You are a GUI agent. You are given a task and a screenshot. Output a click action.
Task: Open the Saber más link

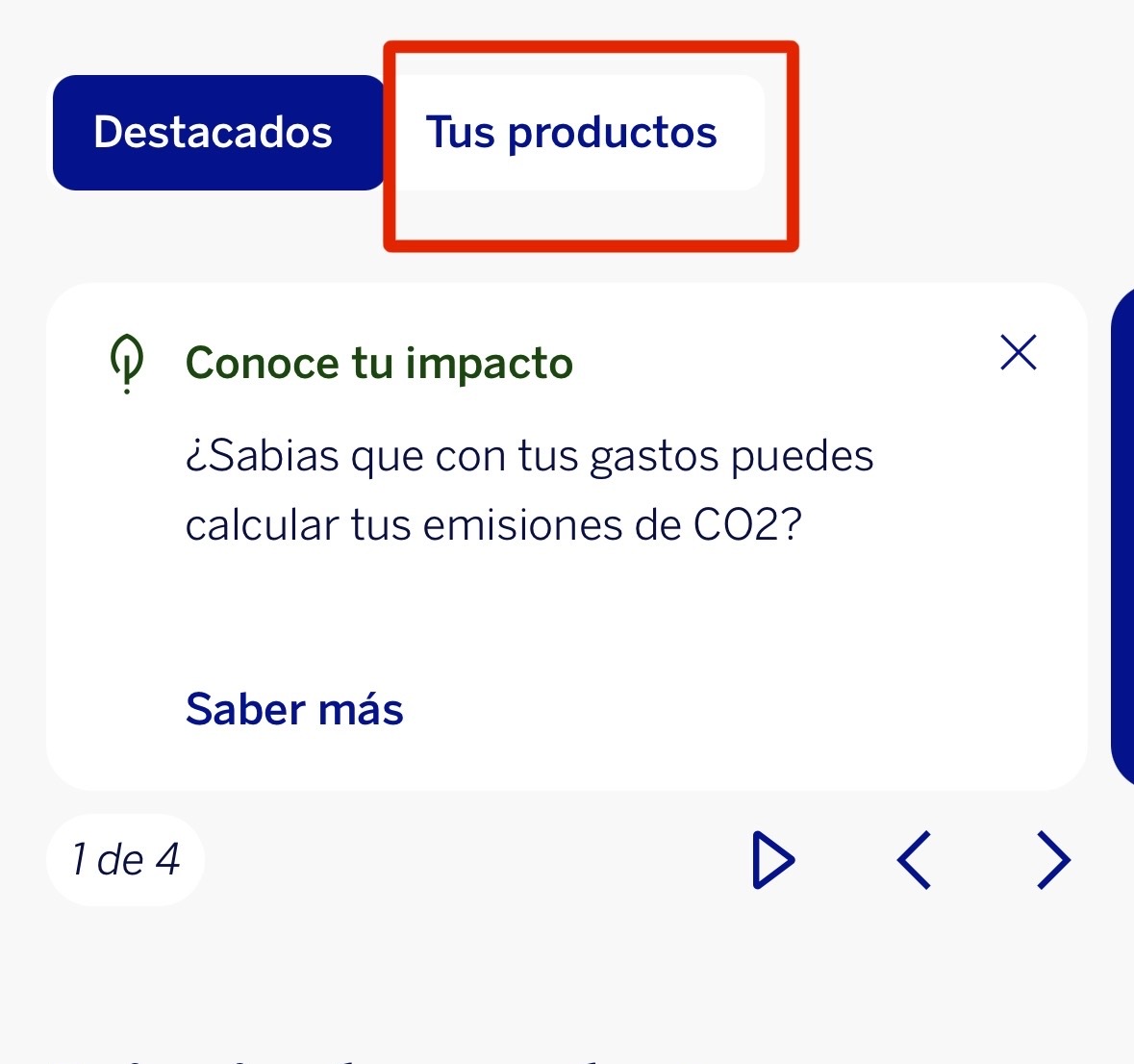point(294,710)
